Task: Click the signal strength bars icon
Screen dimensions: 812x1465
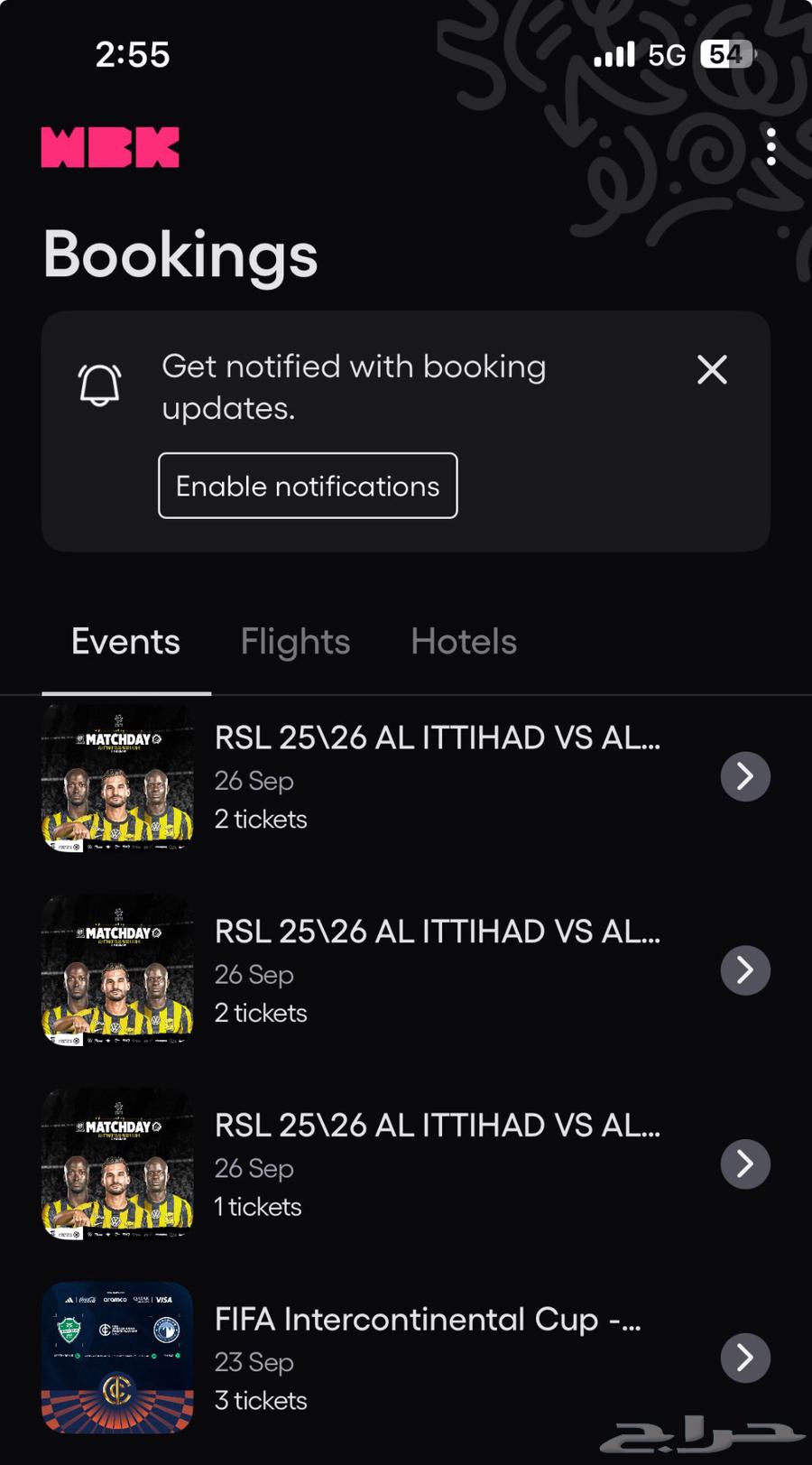Action: click(x=614, y=54)
